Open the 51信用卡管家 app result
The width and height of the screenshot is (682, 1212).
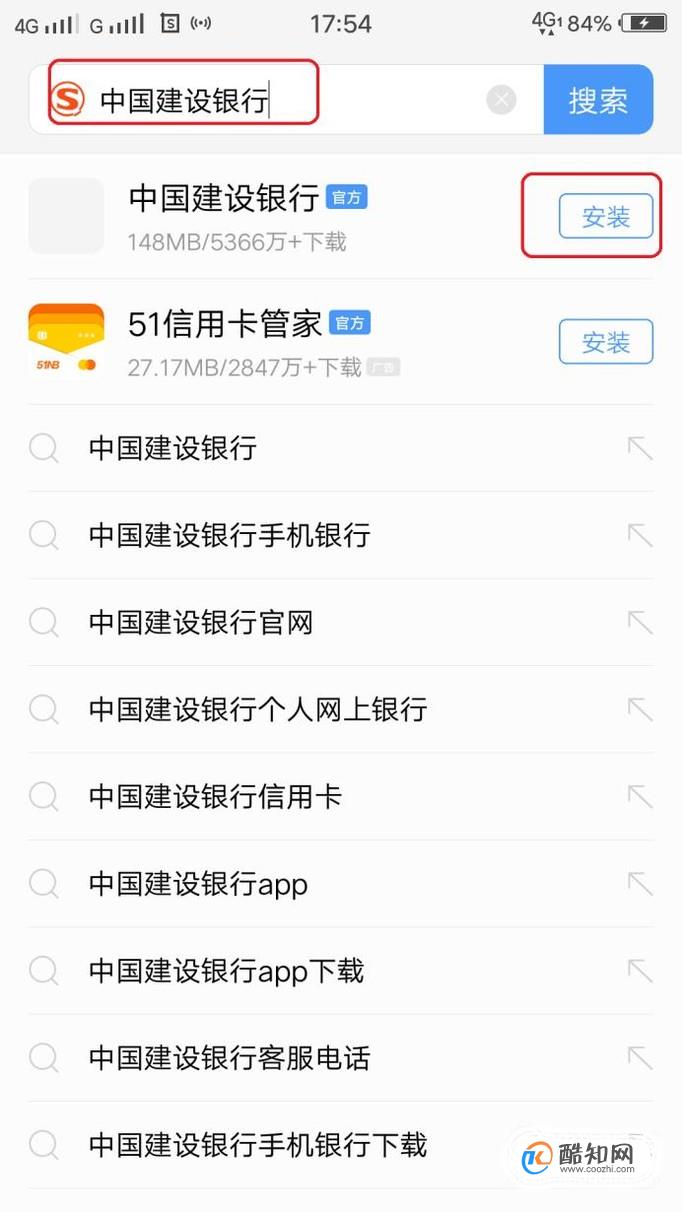click(280, 342)
